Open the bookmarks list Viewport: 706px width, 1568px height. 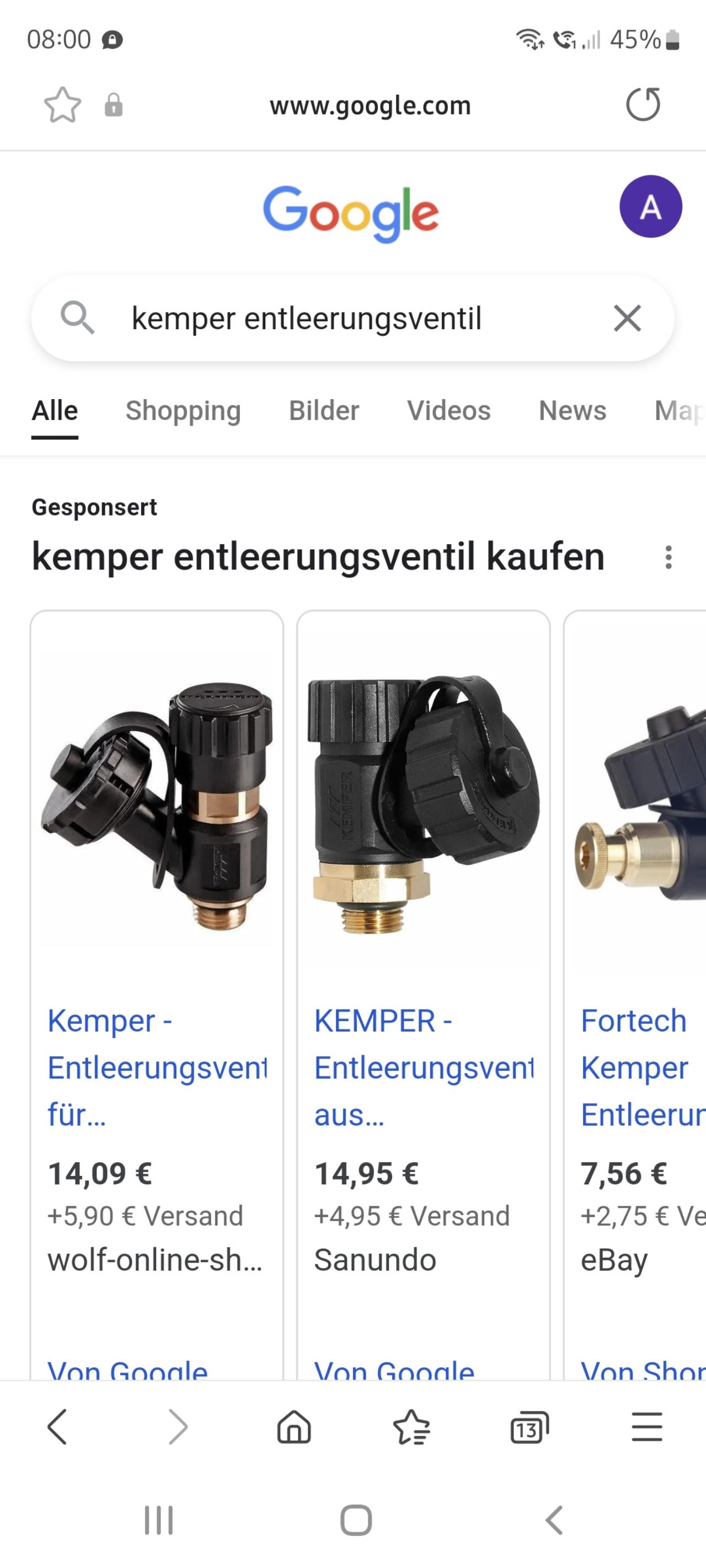412,1427
